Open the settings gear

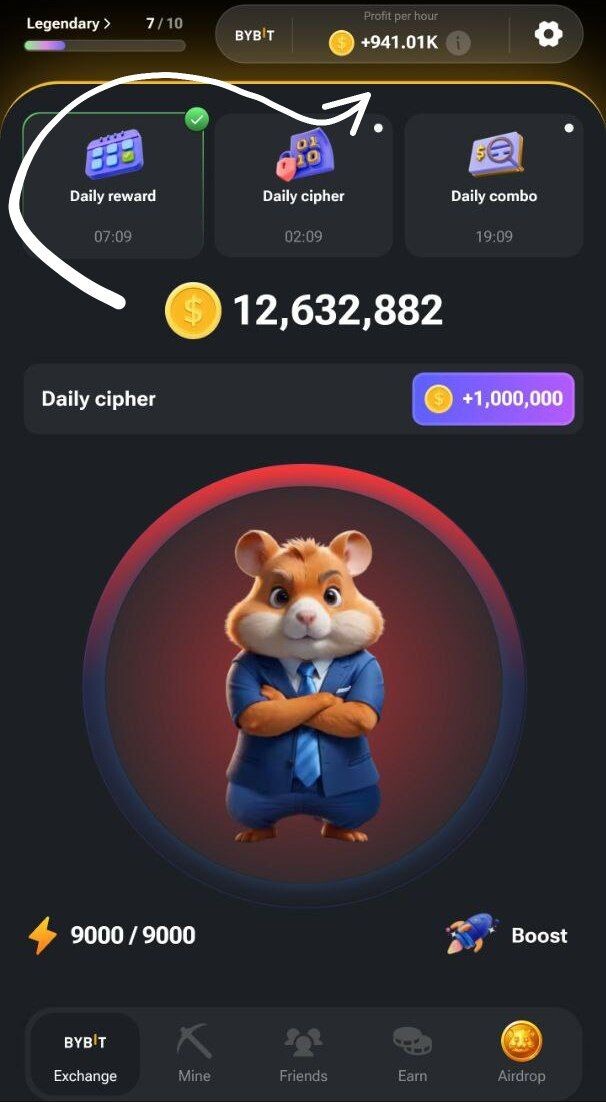tap(548, 35)
